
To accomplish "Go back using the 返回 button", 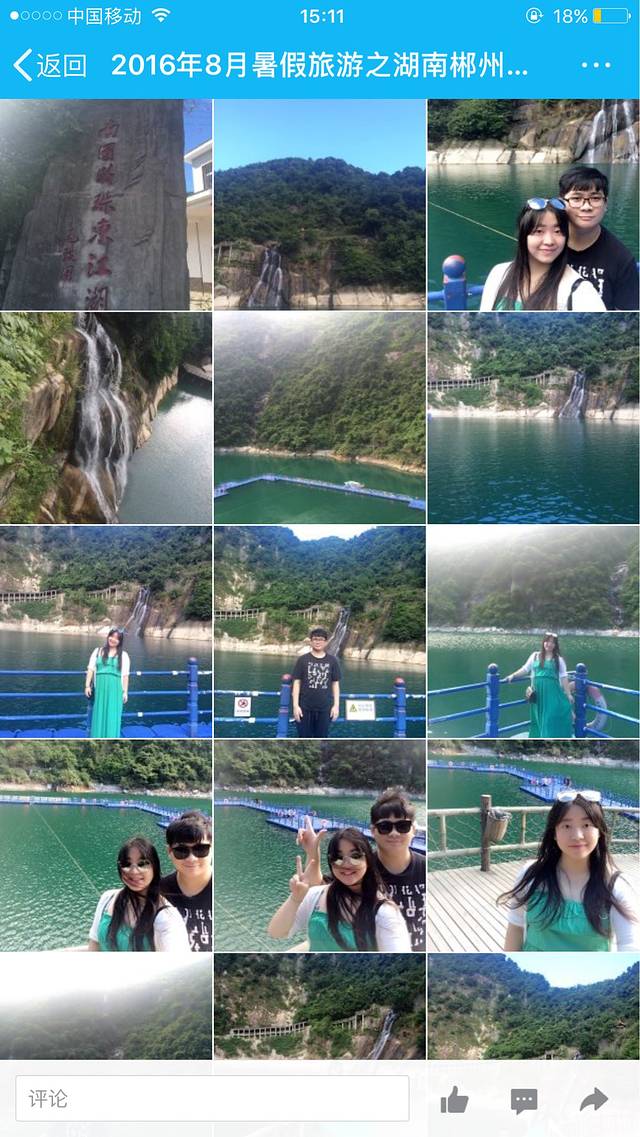I will coord(50,66).
